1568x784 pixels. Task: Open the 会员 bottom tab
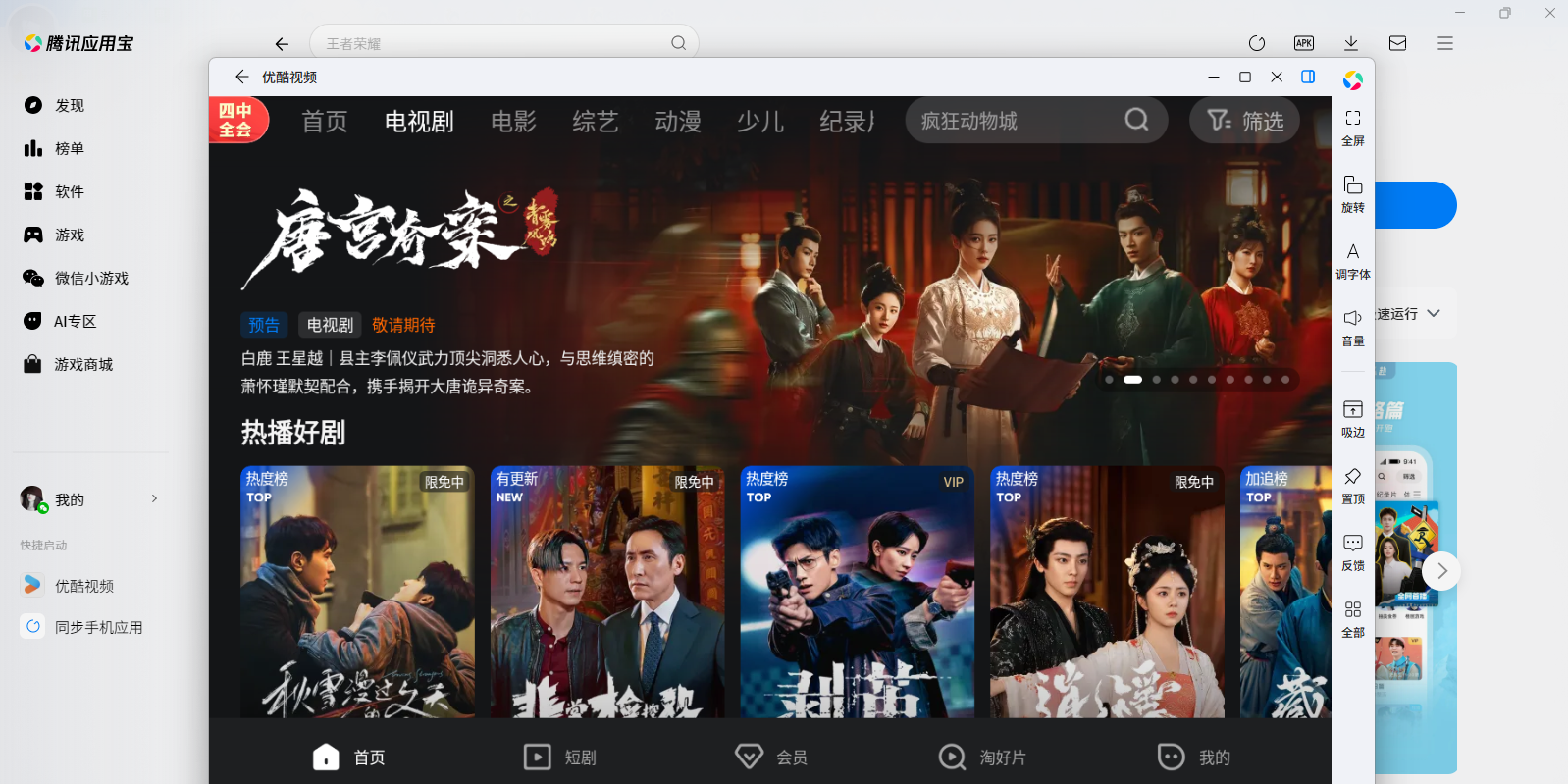click(771, 757)
